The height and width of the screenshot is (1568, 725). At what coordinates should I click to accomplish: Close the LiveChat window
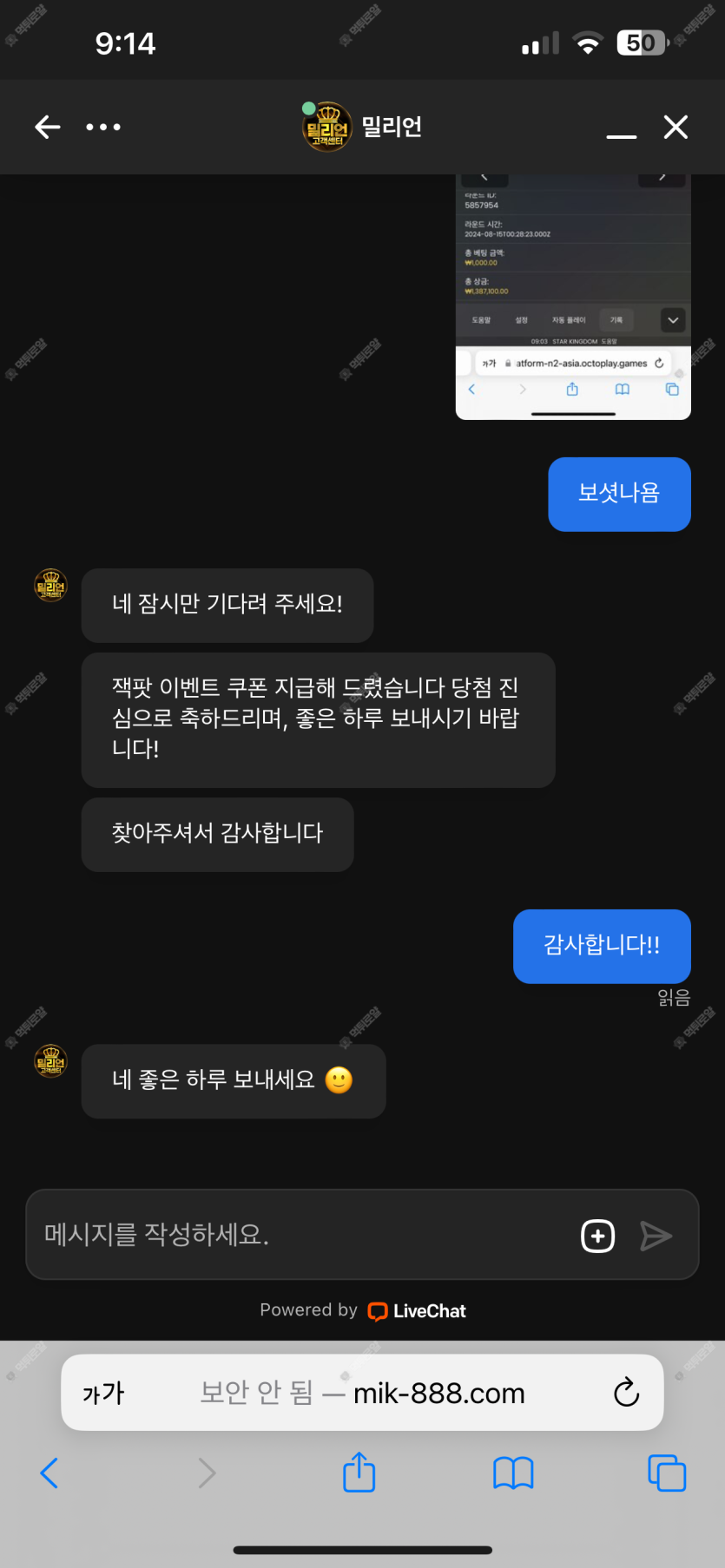click(676, 128)
